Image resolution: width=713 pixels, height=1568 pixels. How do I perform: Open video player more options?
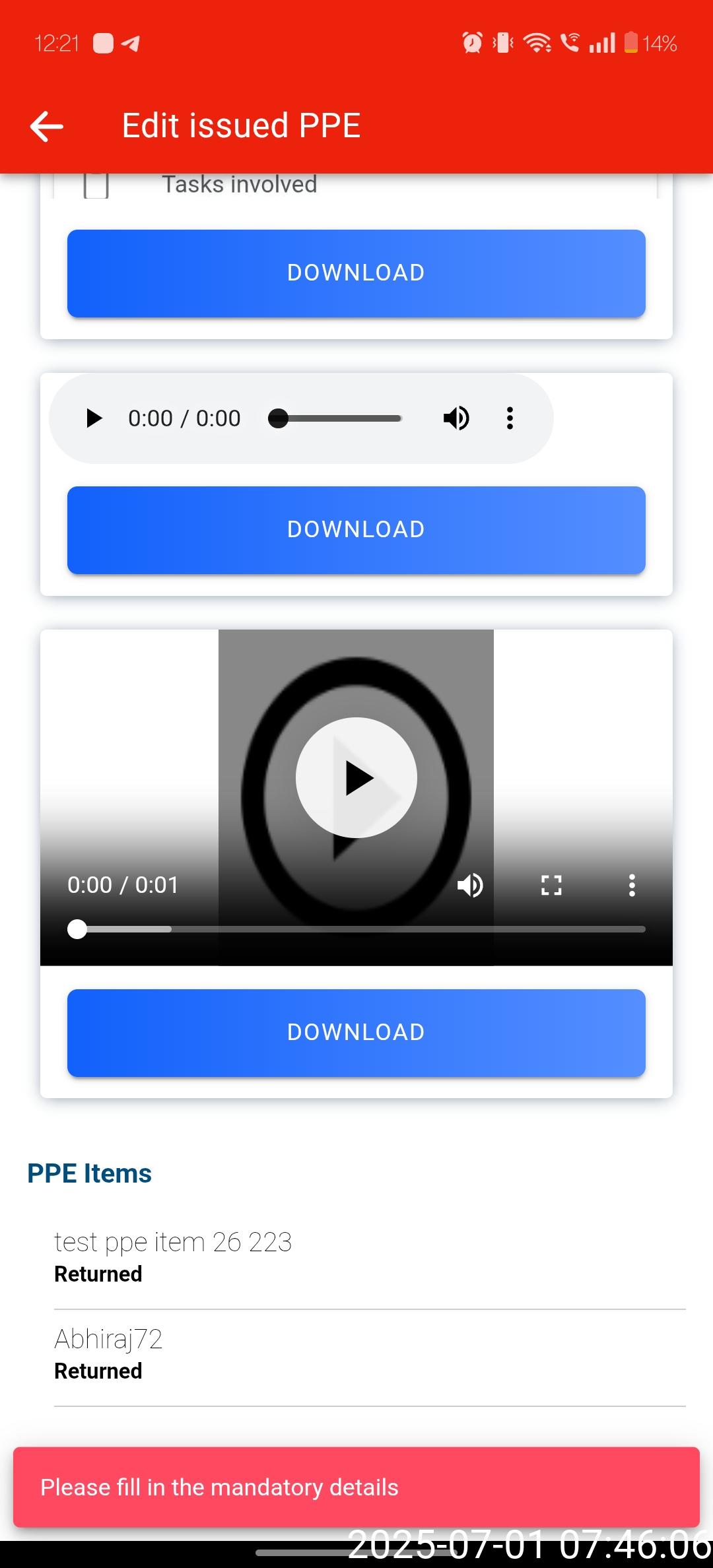point(632,885)
